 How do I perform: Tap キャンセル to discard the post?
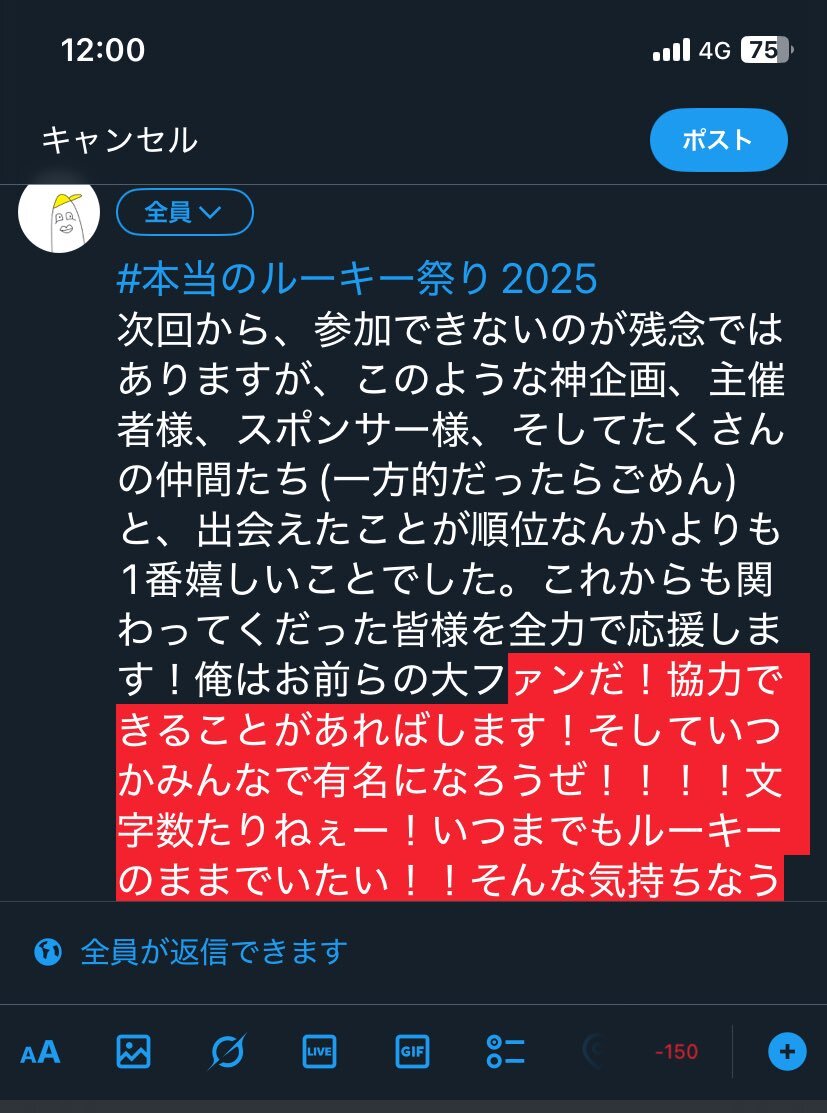[119, 140]
